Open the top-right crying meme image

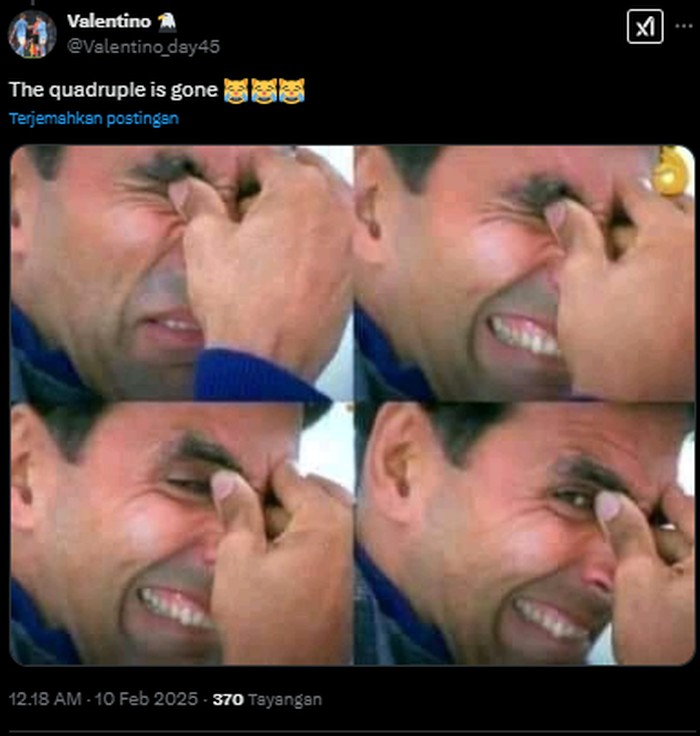524,272
